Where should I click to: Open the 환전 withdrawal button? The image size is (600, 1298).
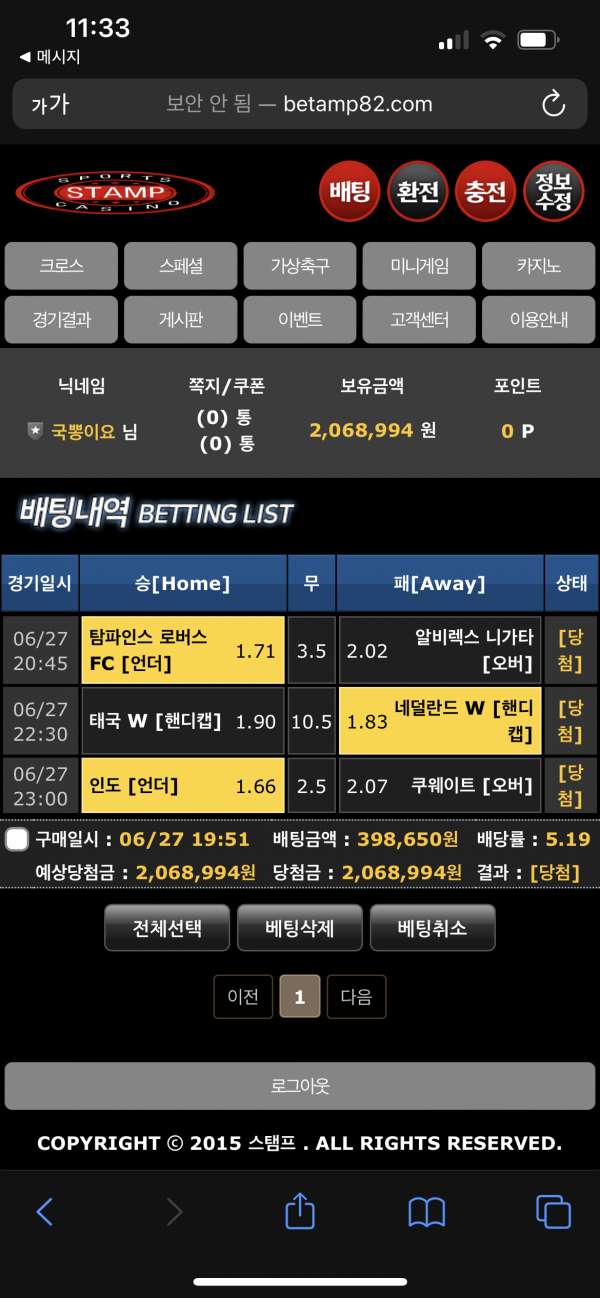coord(418,191)
